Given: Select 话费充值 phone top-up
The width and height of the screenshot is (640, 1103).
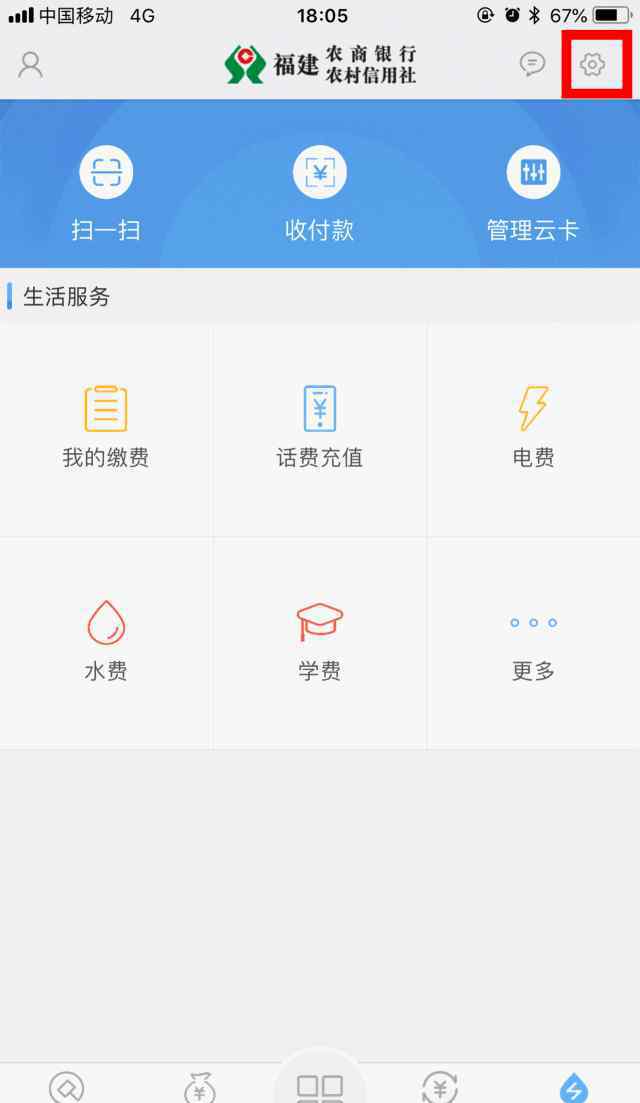Looking at the screenshot, I should click(319, 428).
